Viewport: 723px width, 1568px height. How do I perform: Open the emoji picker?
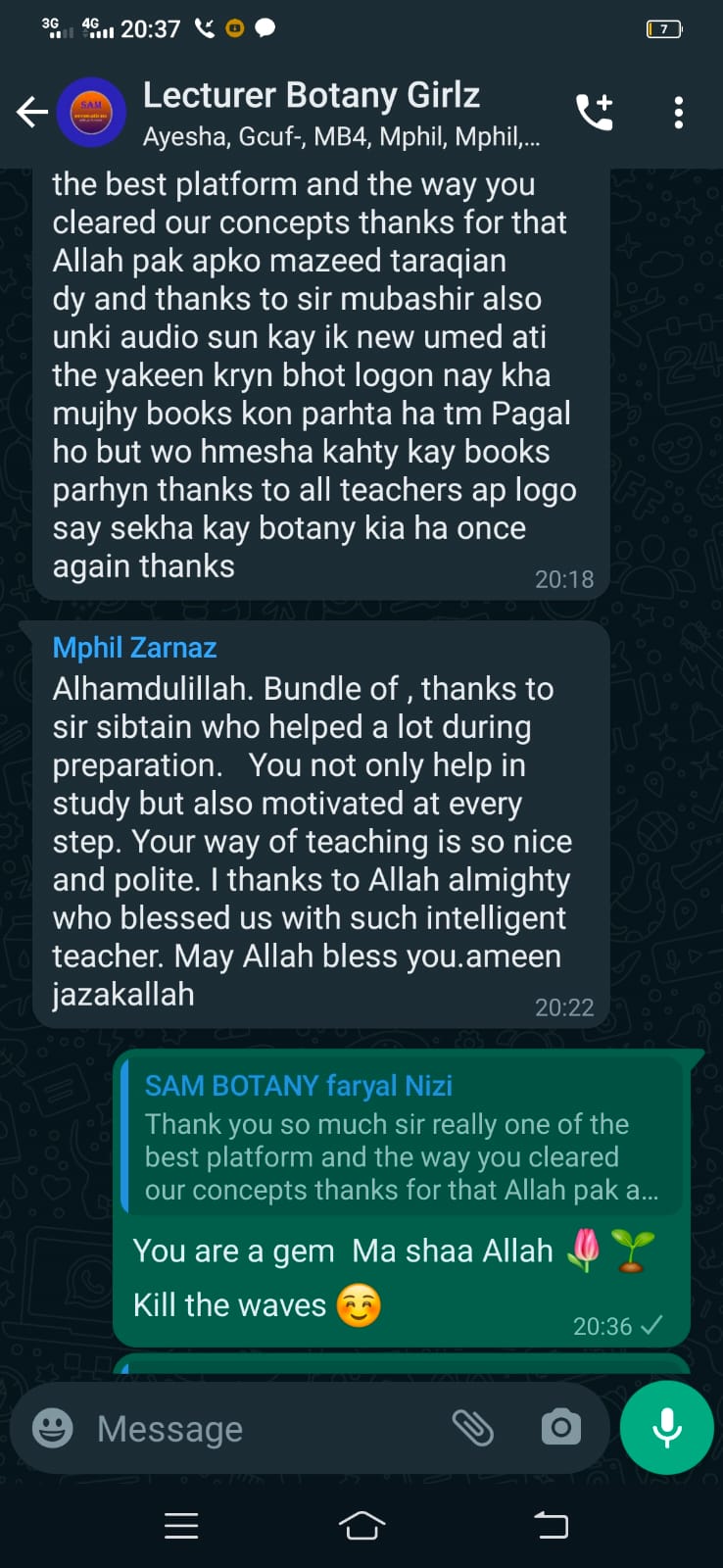point(53,1428)
